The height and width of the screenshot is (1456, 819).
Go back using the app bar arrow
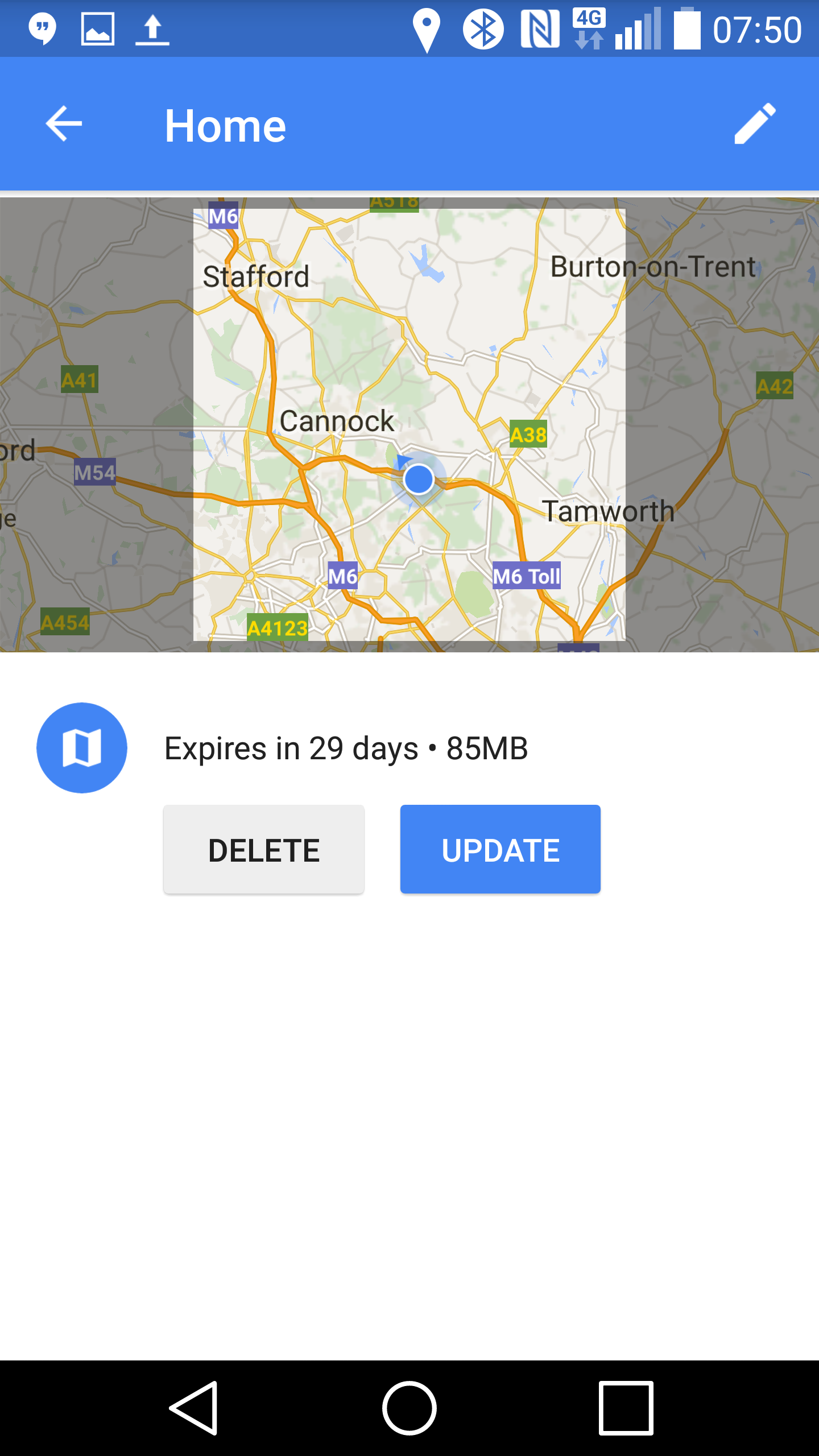pyautogui.click(x=64, y=123)
